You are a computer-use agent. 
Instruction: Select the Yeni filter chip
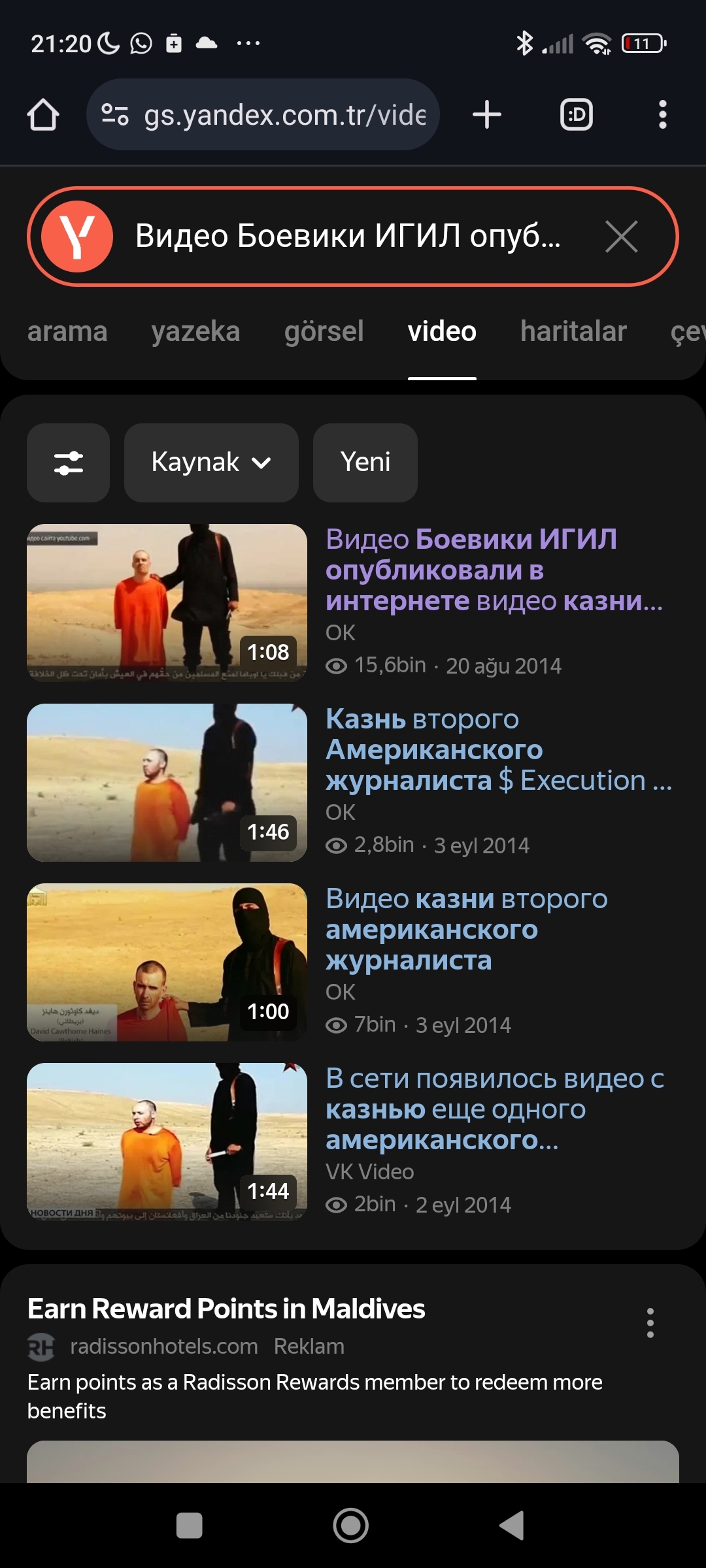click(x=365, y=463)
